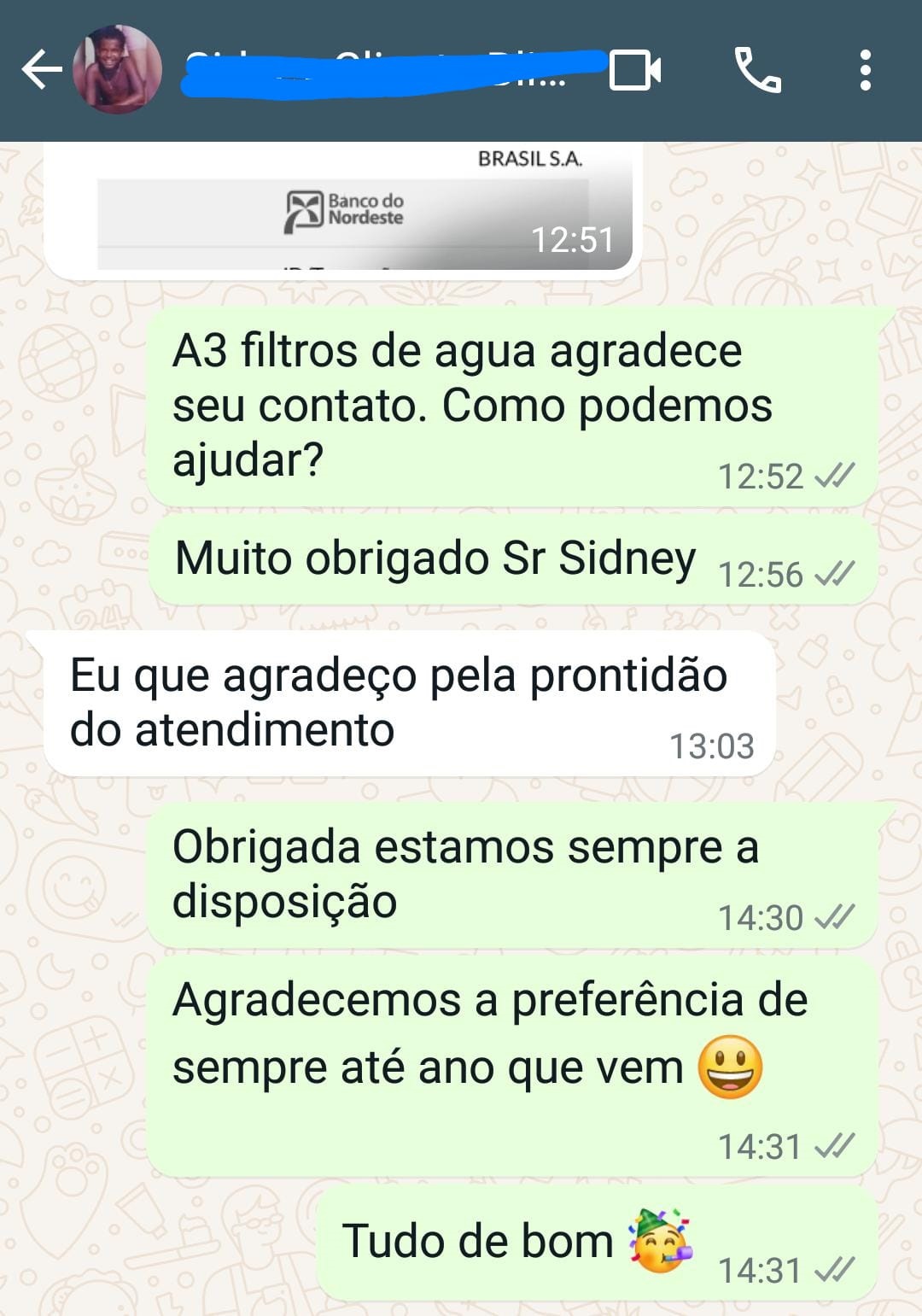Open the contact's profile photo
This screenshot has width=922, height=1316.
[x=117, y=70]
